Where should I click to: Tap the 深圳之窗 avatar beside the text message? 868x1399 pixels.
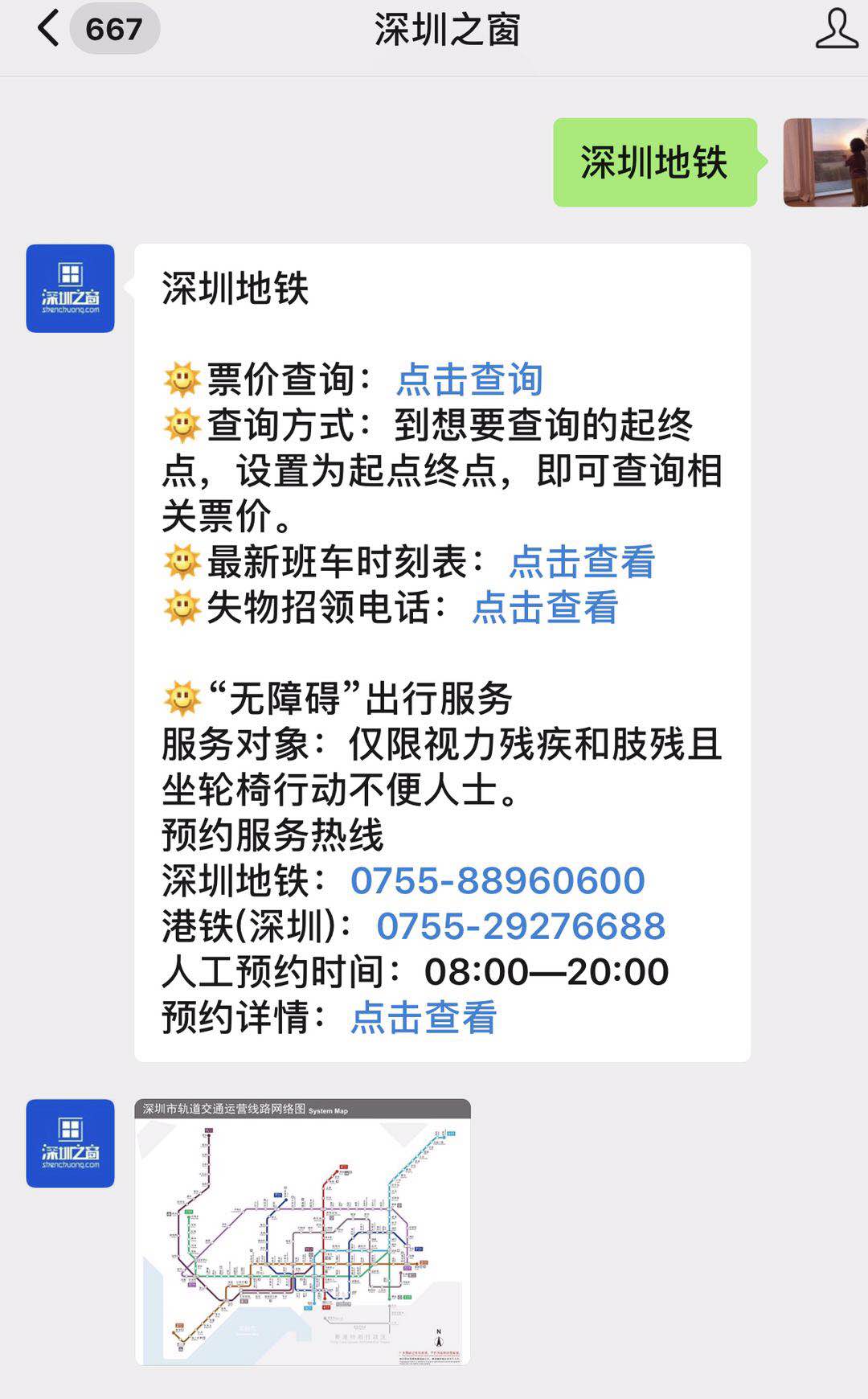pos(71,289)
